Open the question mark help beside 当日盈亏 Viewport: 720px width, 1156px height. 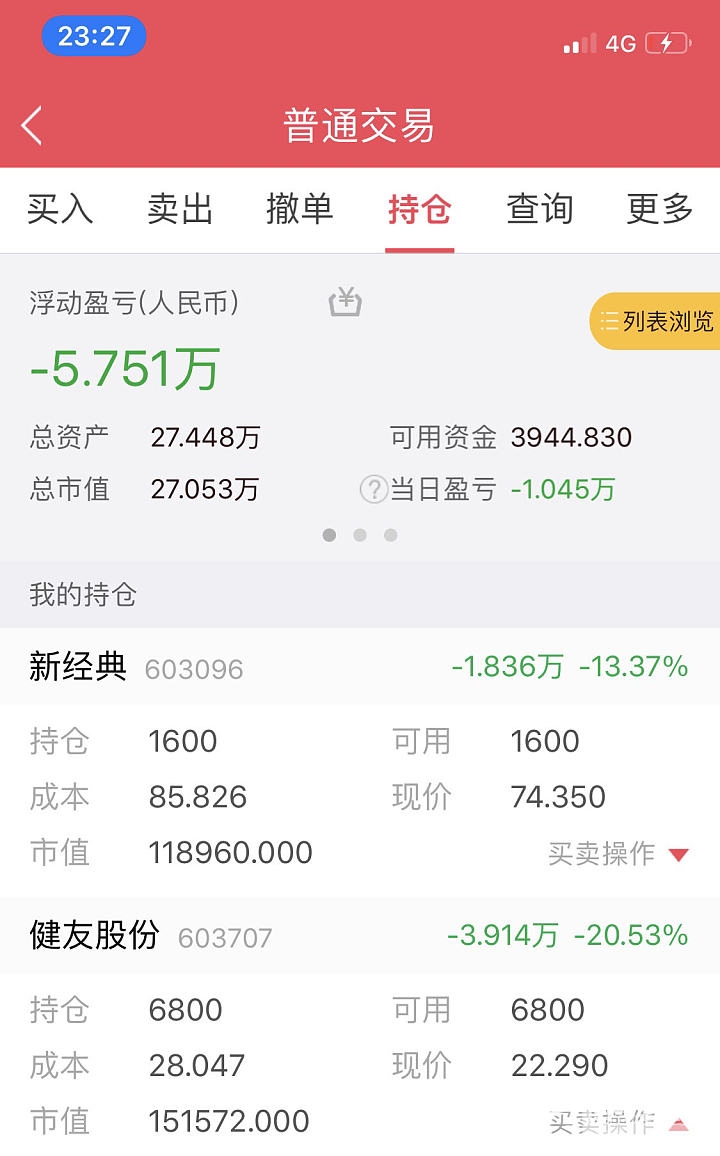click(x=373, y=489)
